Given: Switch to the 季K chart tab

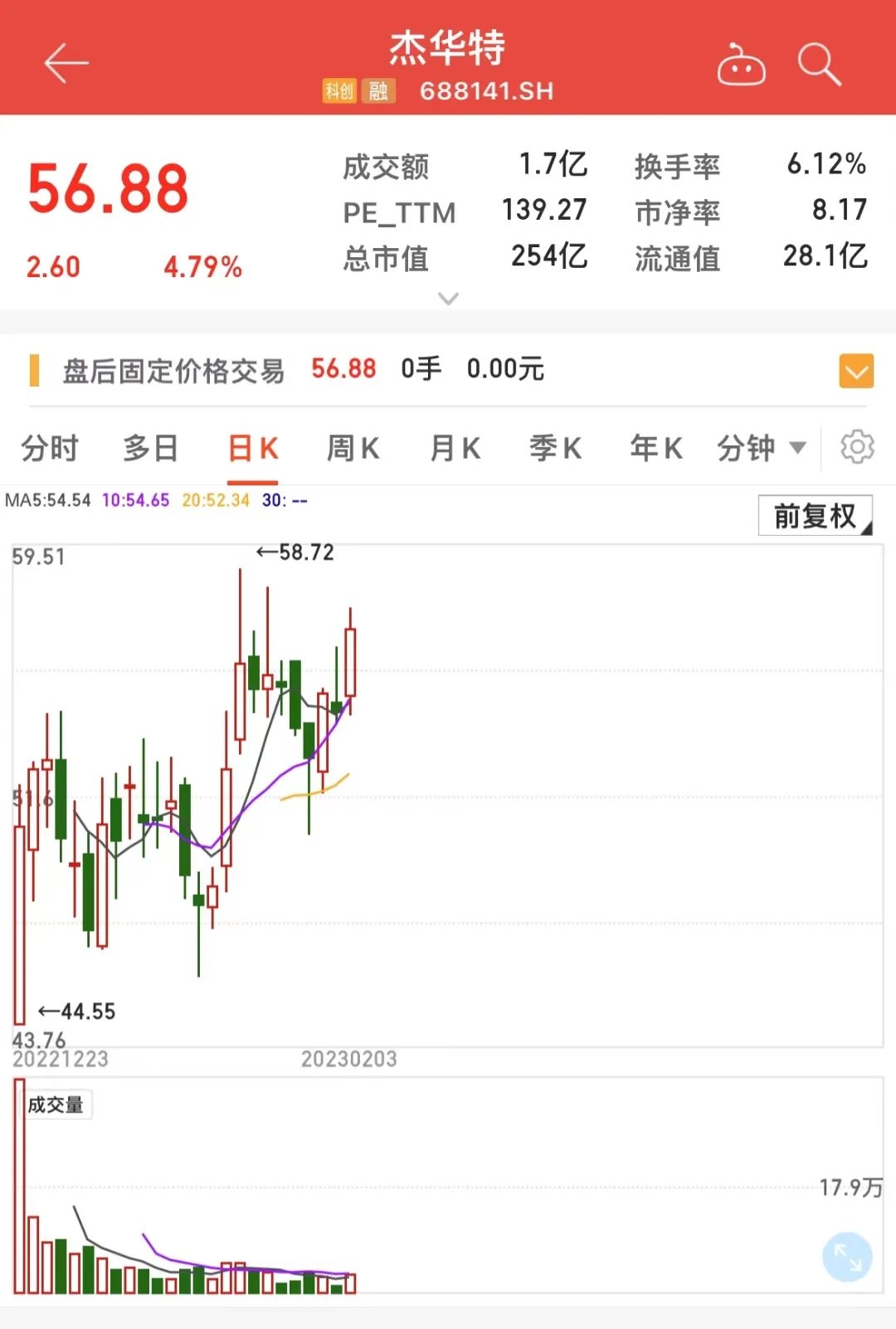Looking at the screenshot, I should pos(556,449).
